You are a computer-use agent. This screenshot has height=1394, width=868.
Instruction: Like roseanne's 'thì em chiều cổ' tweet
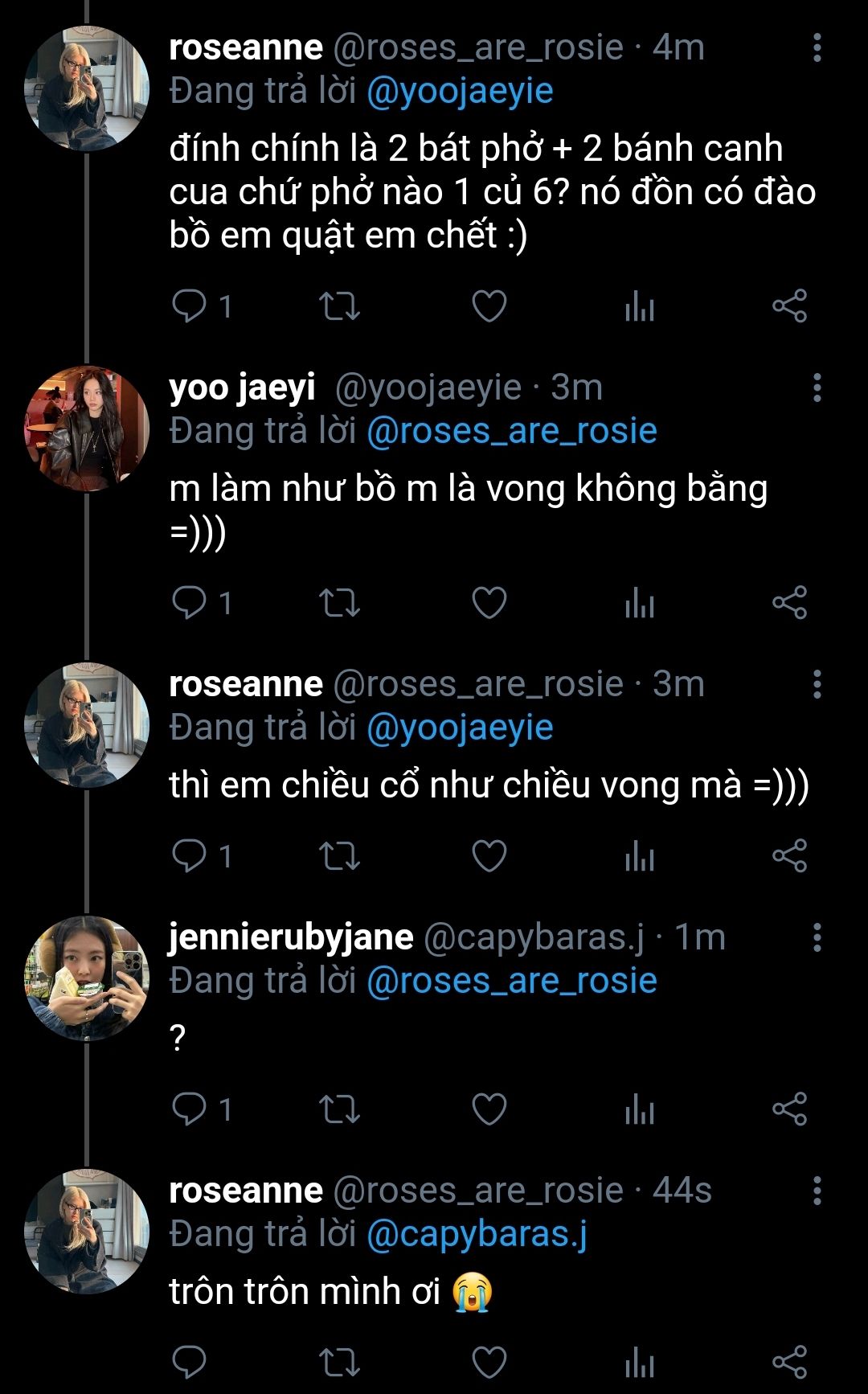click(489, 856)
